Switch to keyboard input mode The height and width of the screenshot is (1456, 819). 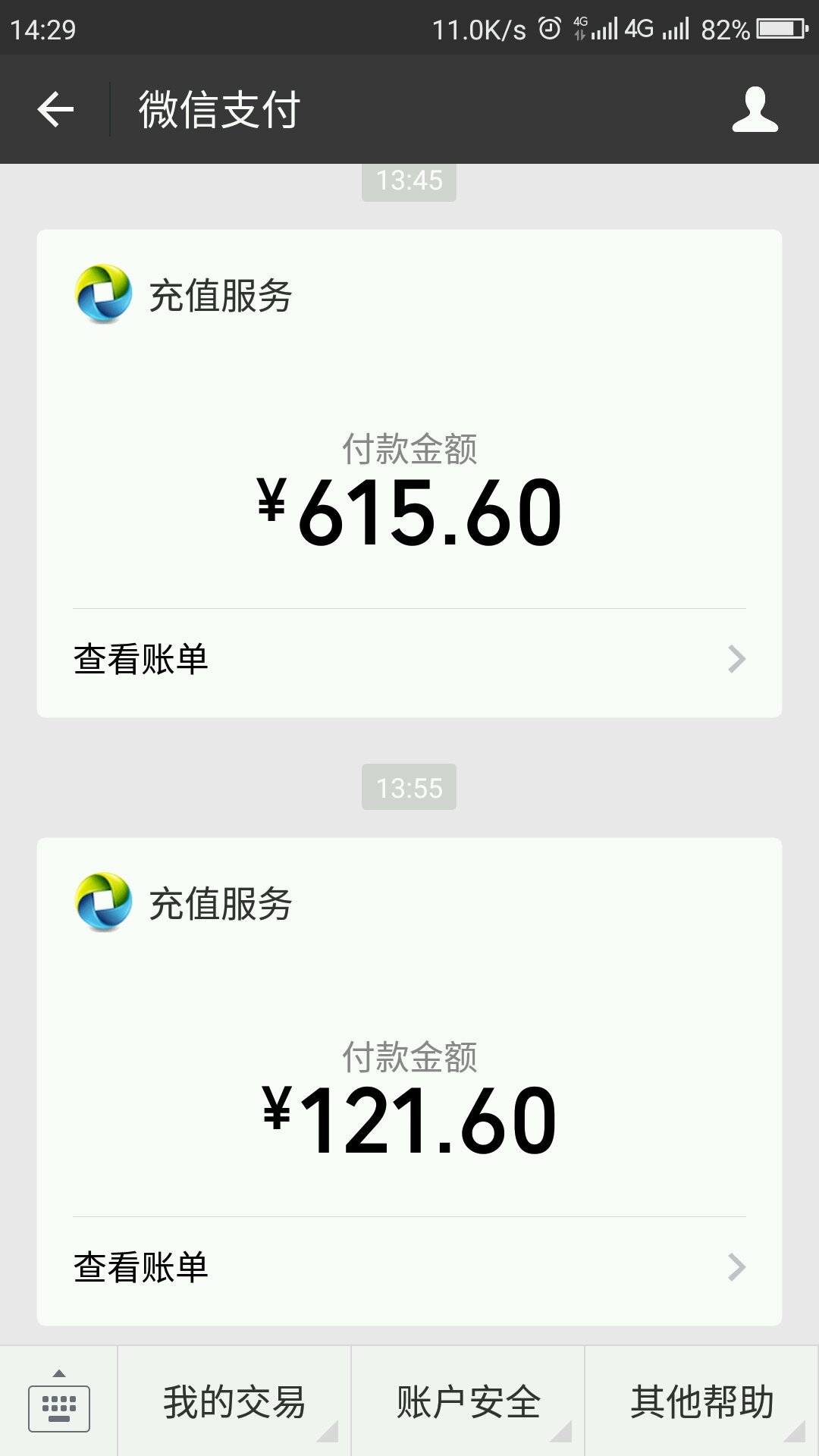pos(58,1403)
